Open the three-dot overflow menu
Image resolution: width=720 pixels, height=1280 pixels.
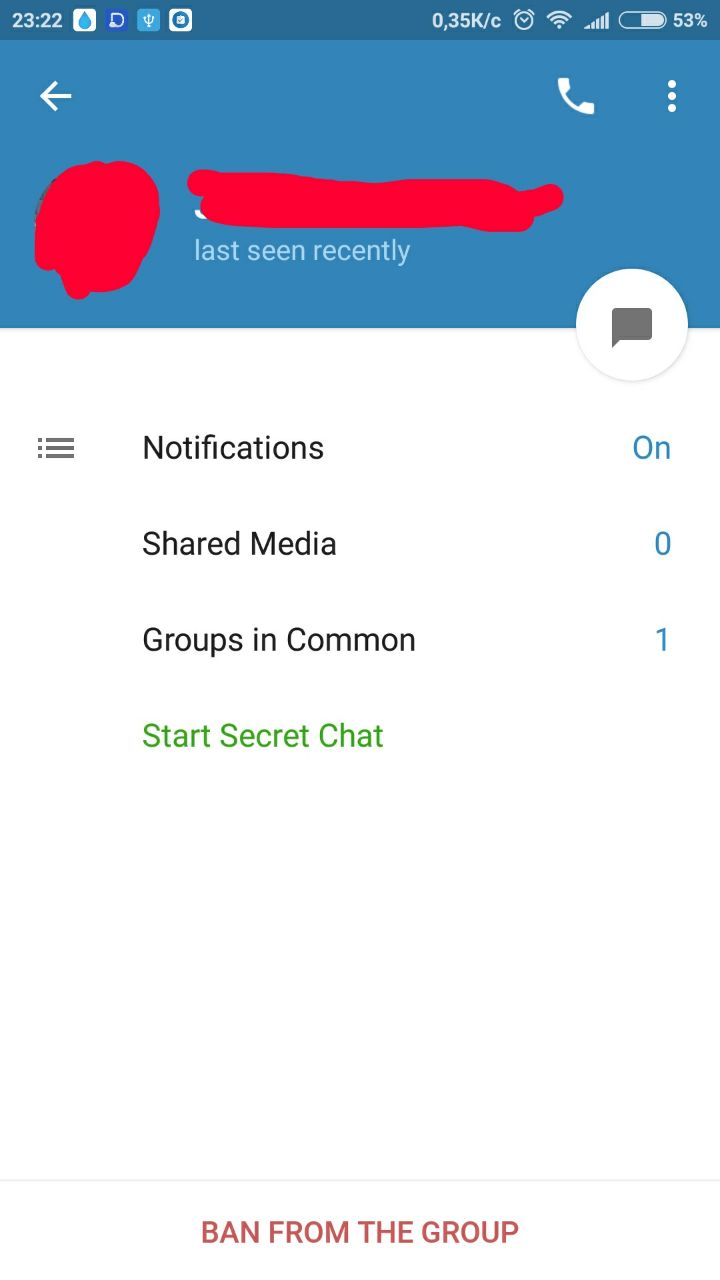point(671,96)
